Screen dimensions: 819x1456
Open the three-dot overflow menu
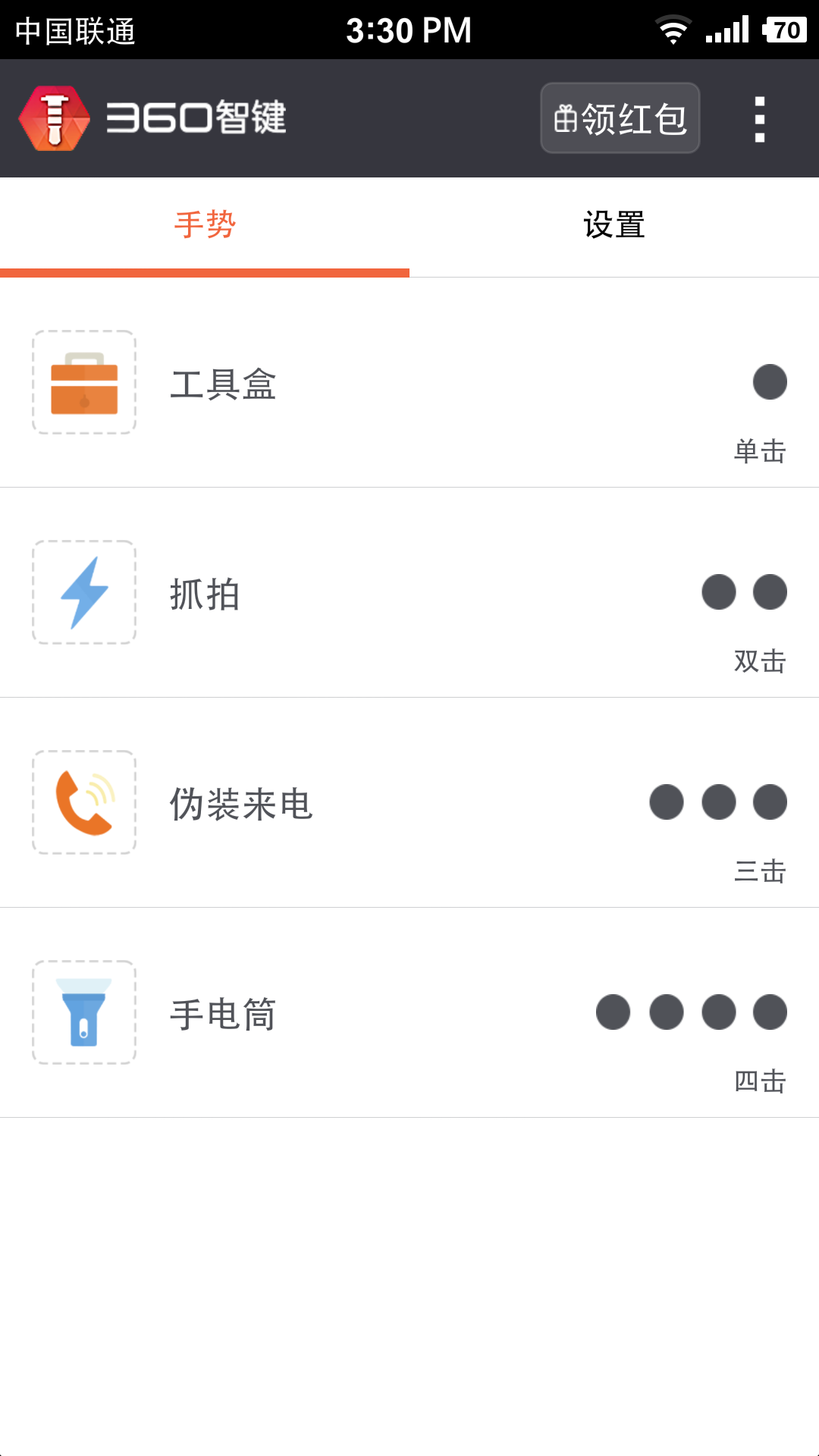(x=760, y=119)
